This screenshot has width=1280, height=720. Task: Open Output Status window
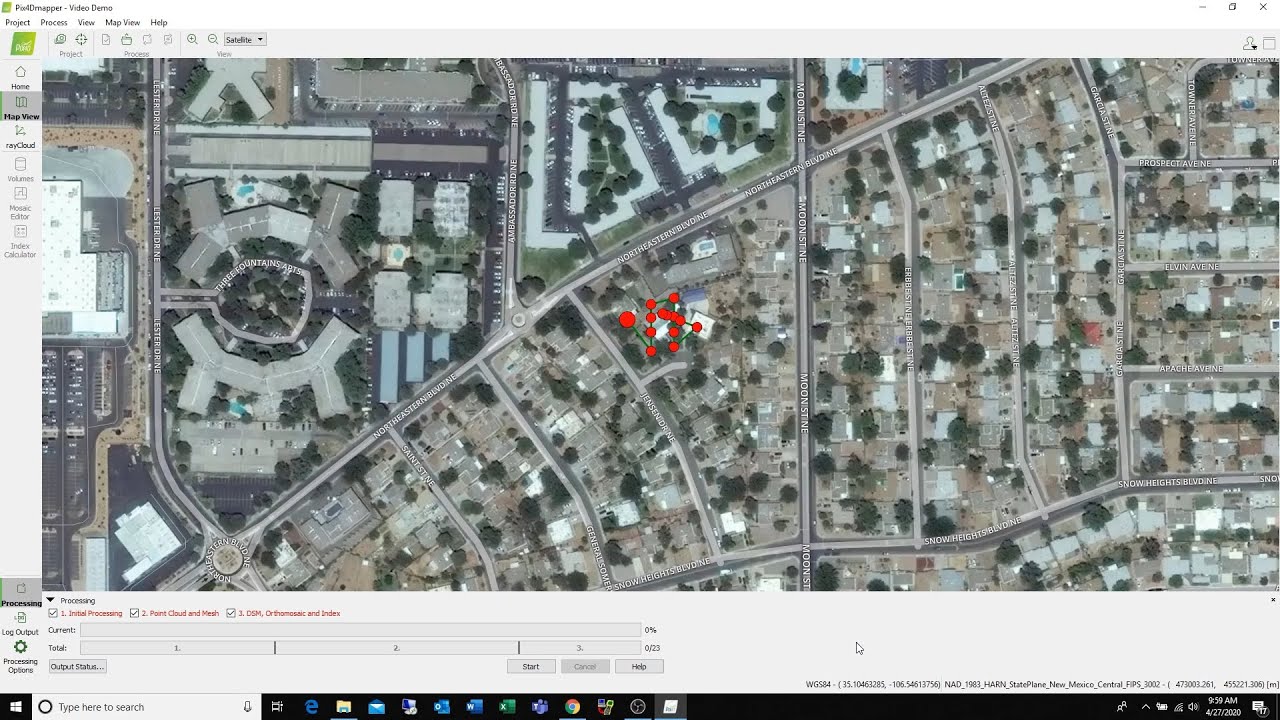(x=77, y=666)
